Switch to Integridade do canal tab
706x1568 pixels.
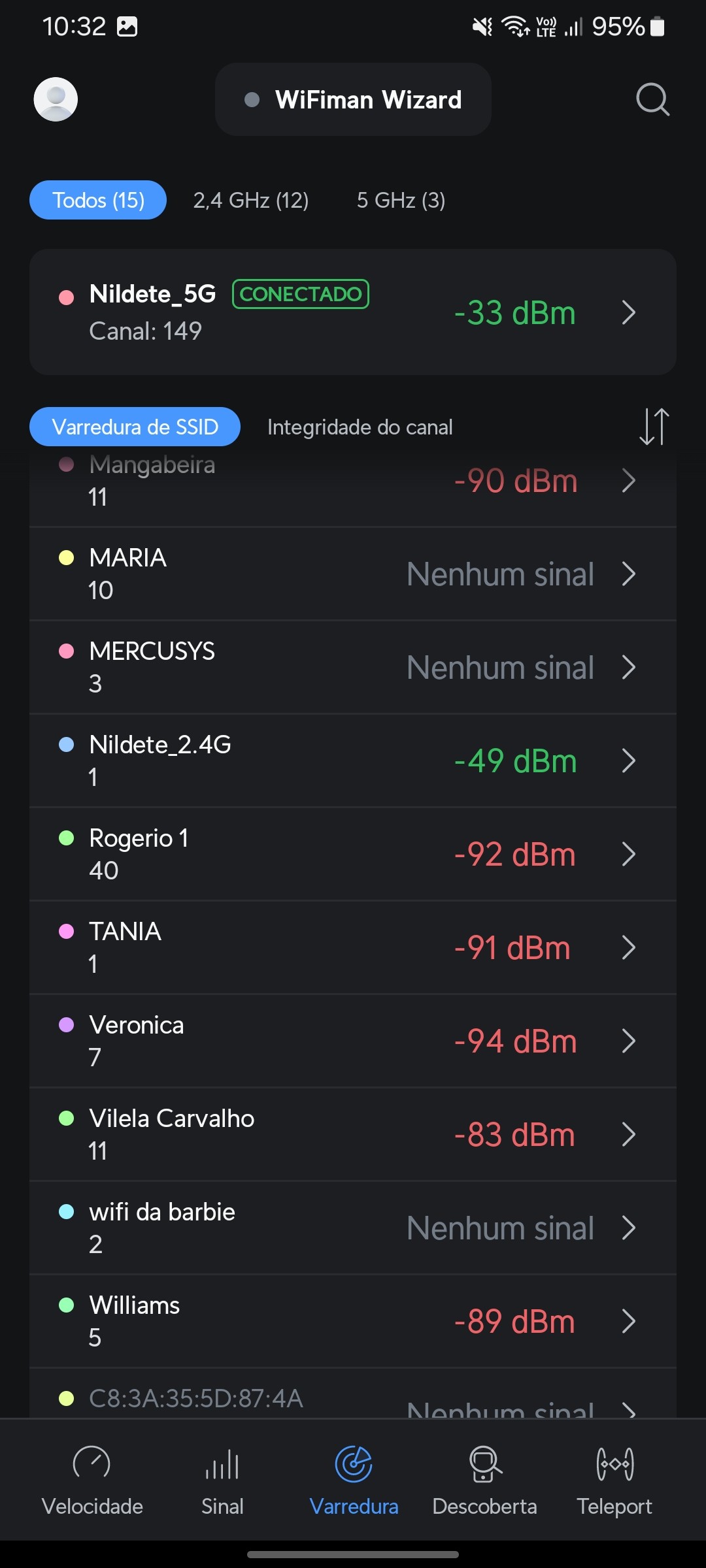[360, 427]
